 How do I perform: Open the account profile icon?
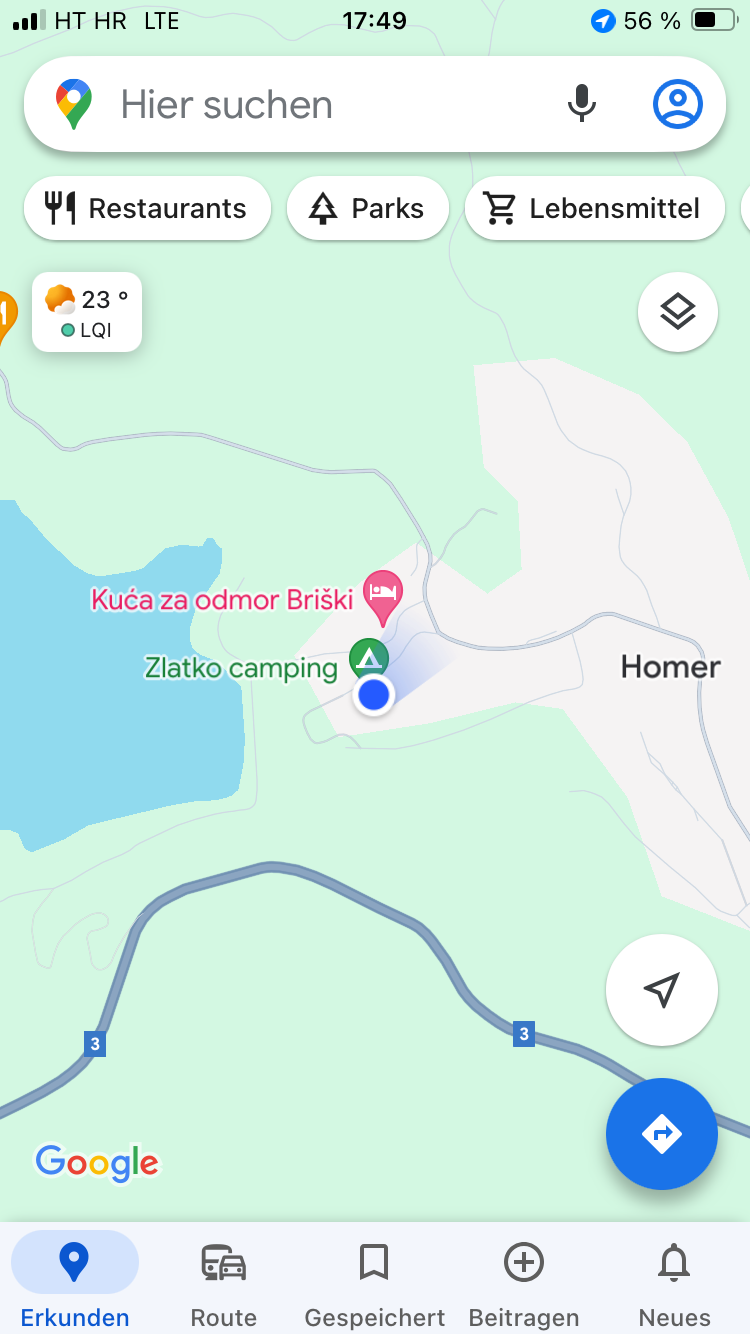click(678, 104)
